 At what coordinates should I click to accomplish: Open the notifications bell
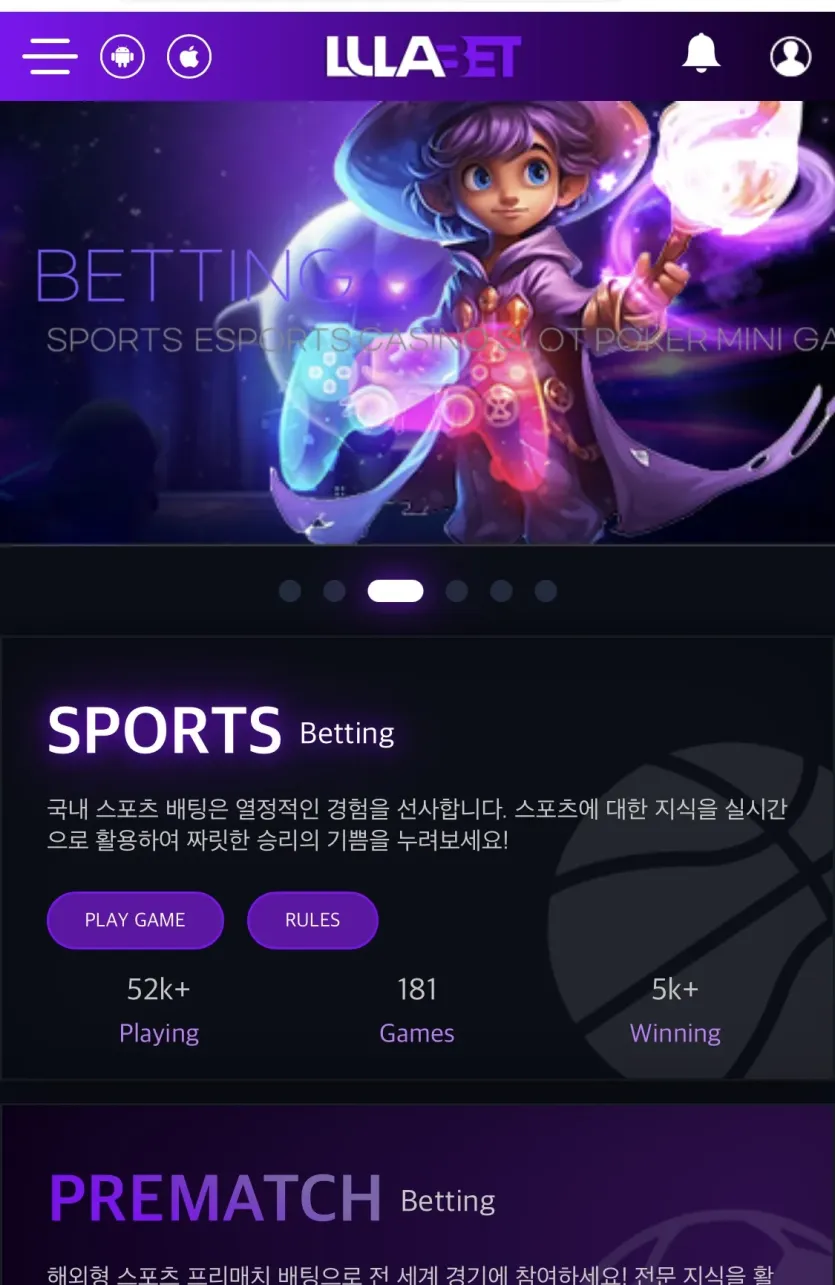tap(701, 53)
